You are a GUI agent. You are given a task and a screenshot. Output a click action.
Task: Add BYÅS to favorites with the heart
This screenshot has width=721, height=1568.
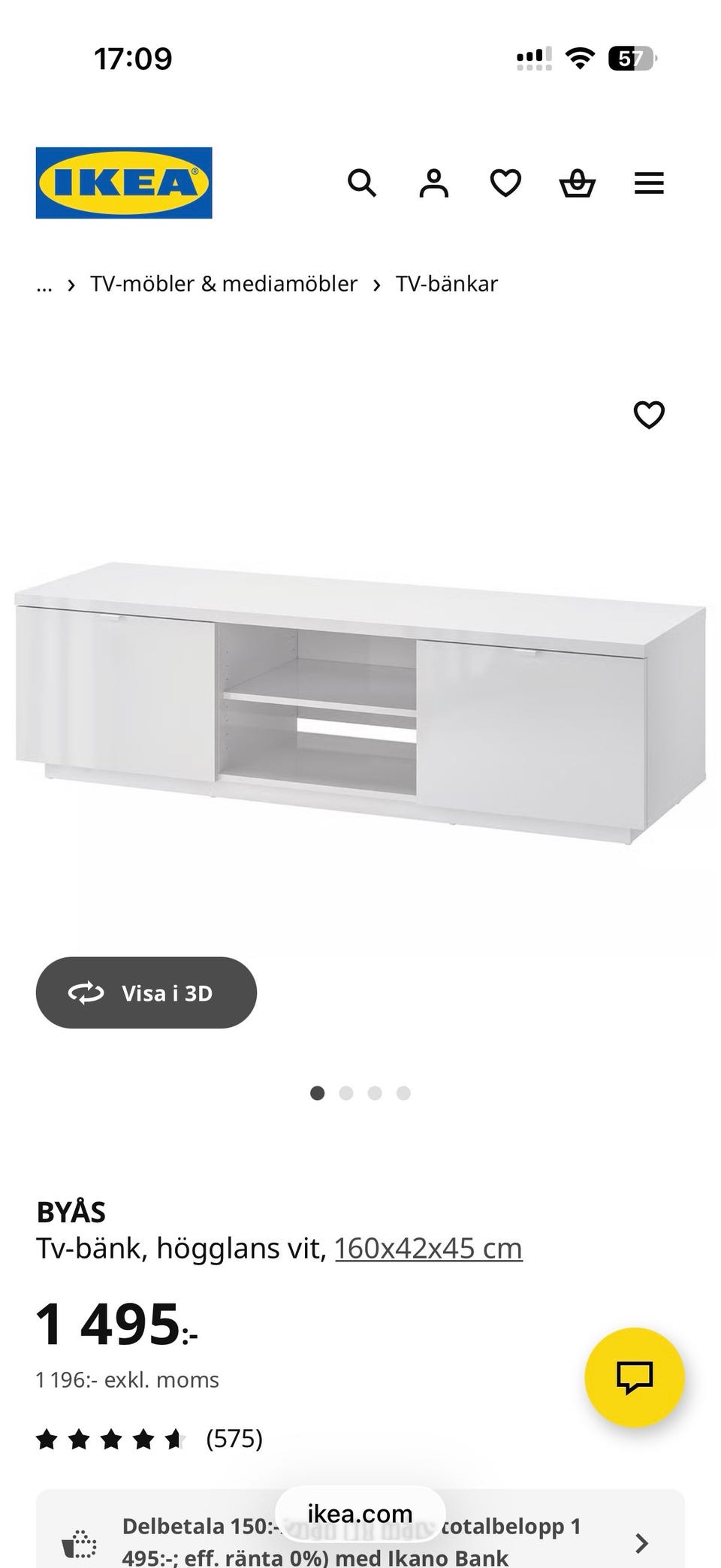[x=647, y=414]
